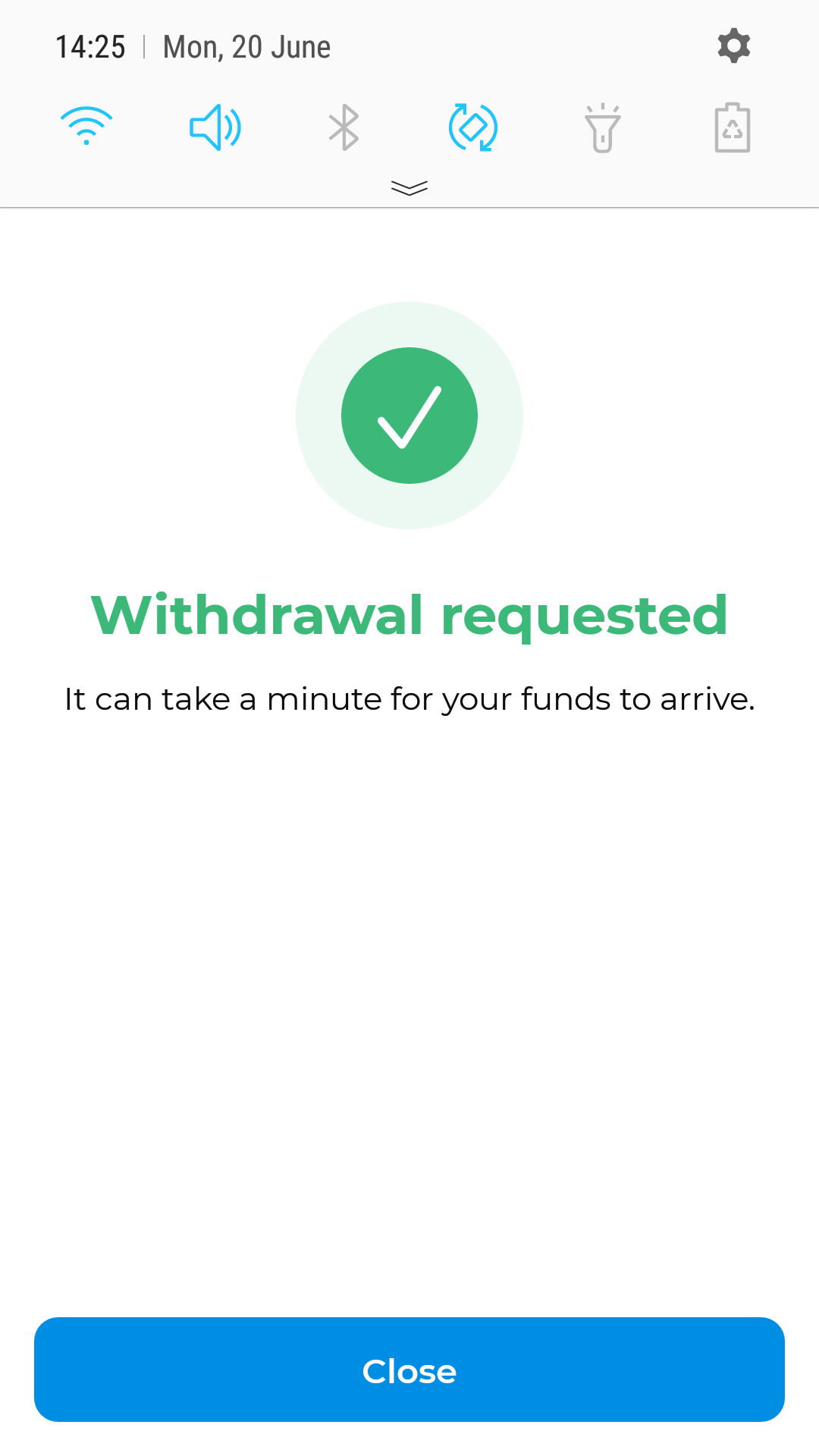The width and height of the screenshot is (819, 1456).
Task: Disable auto-rotate
Action: 473,127
